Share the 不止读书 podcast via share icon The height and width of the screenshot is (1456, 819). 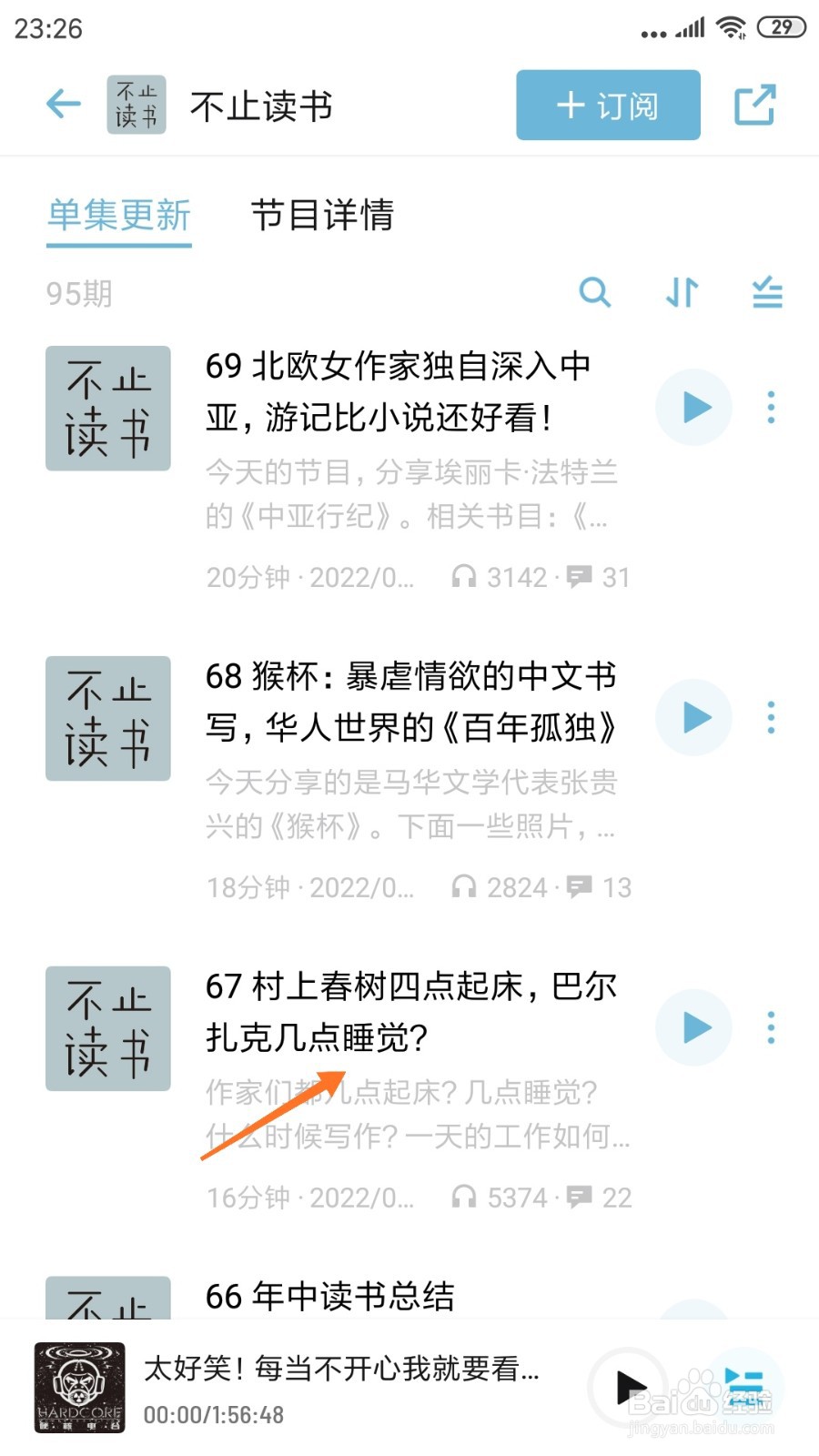pos(755,105)
